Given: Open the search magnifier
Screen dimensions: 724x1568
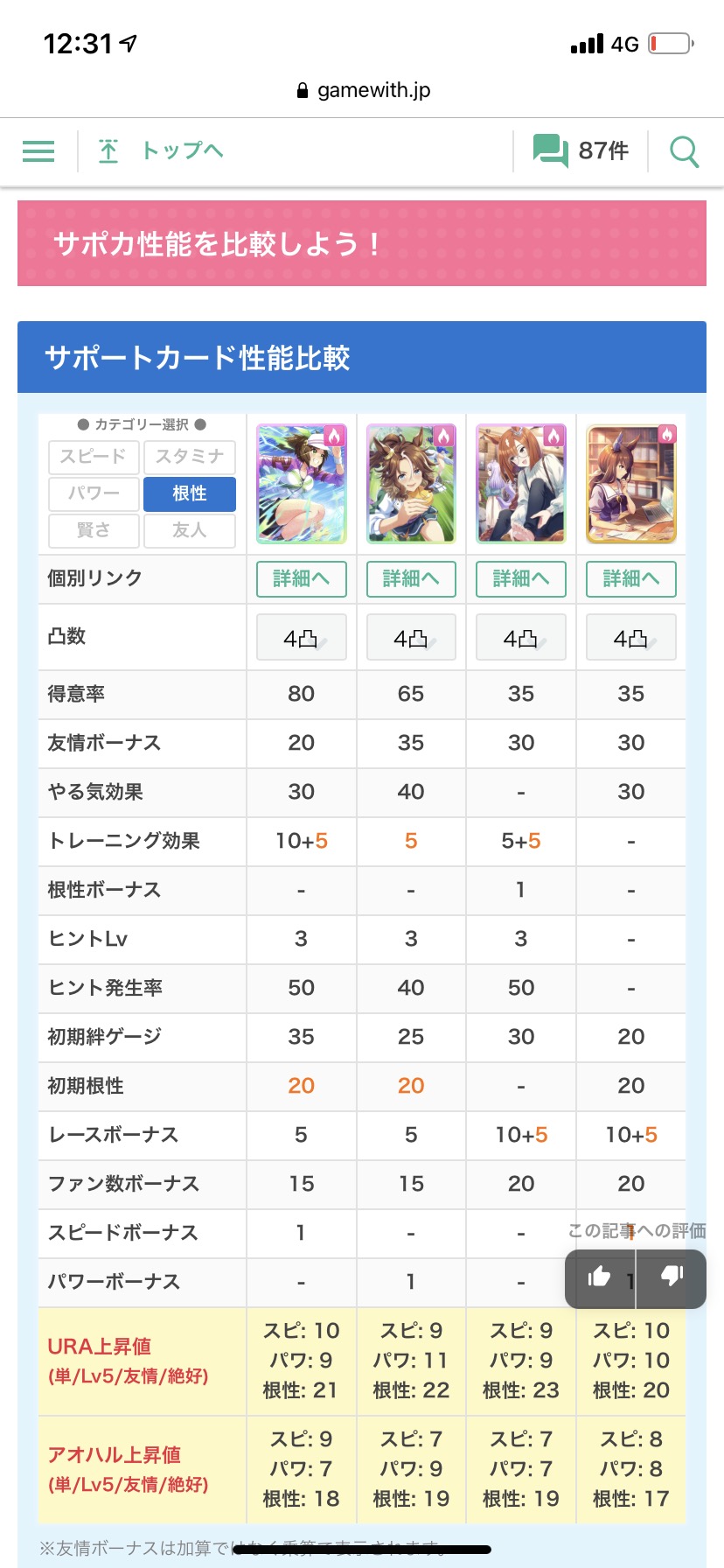Looking at the screenshot, I should [684, 151].
